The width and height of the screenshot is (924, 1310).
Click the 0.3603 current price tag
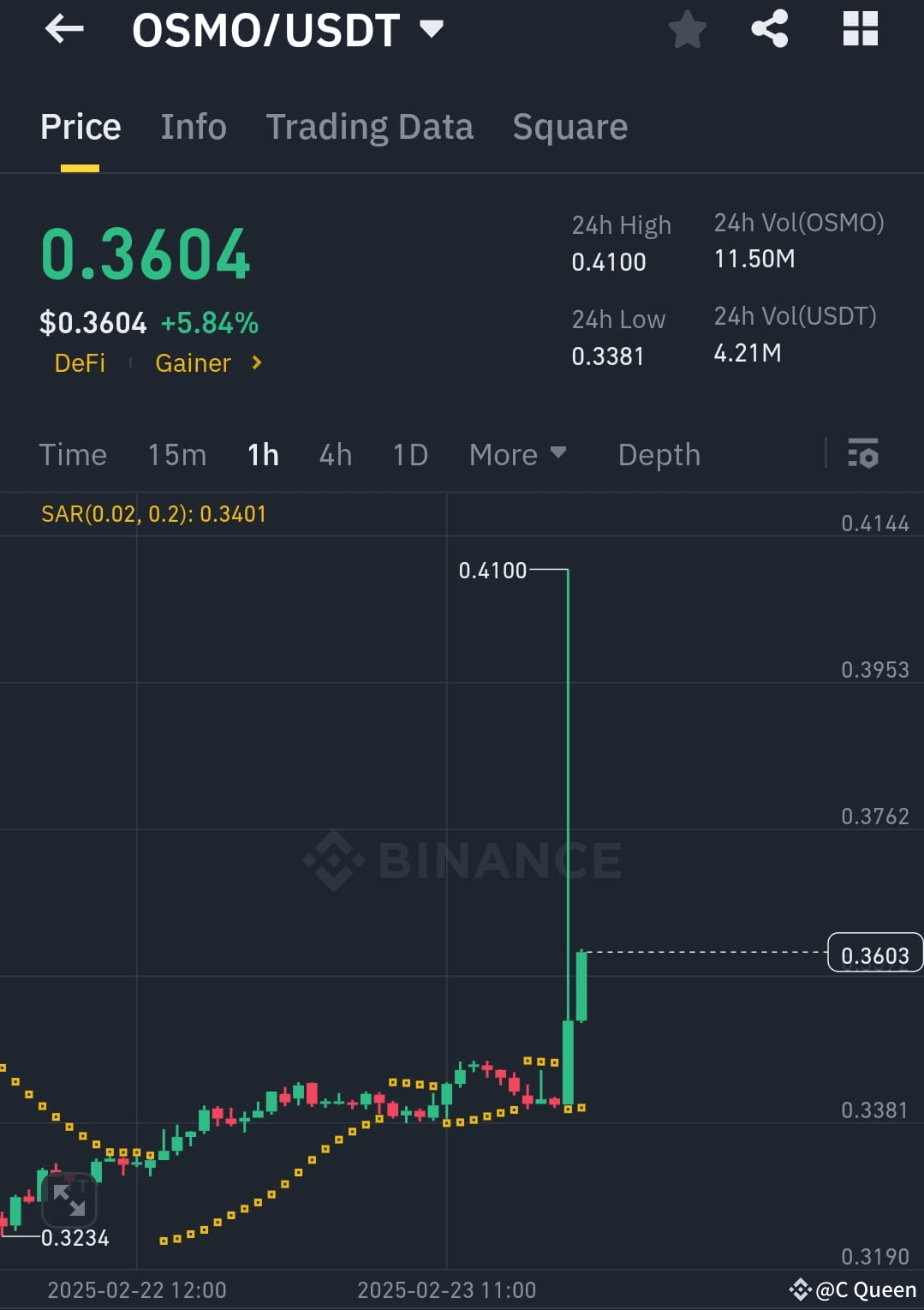tap(873, 953)
